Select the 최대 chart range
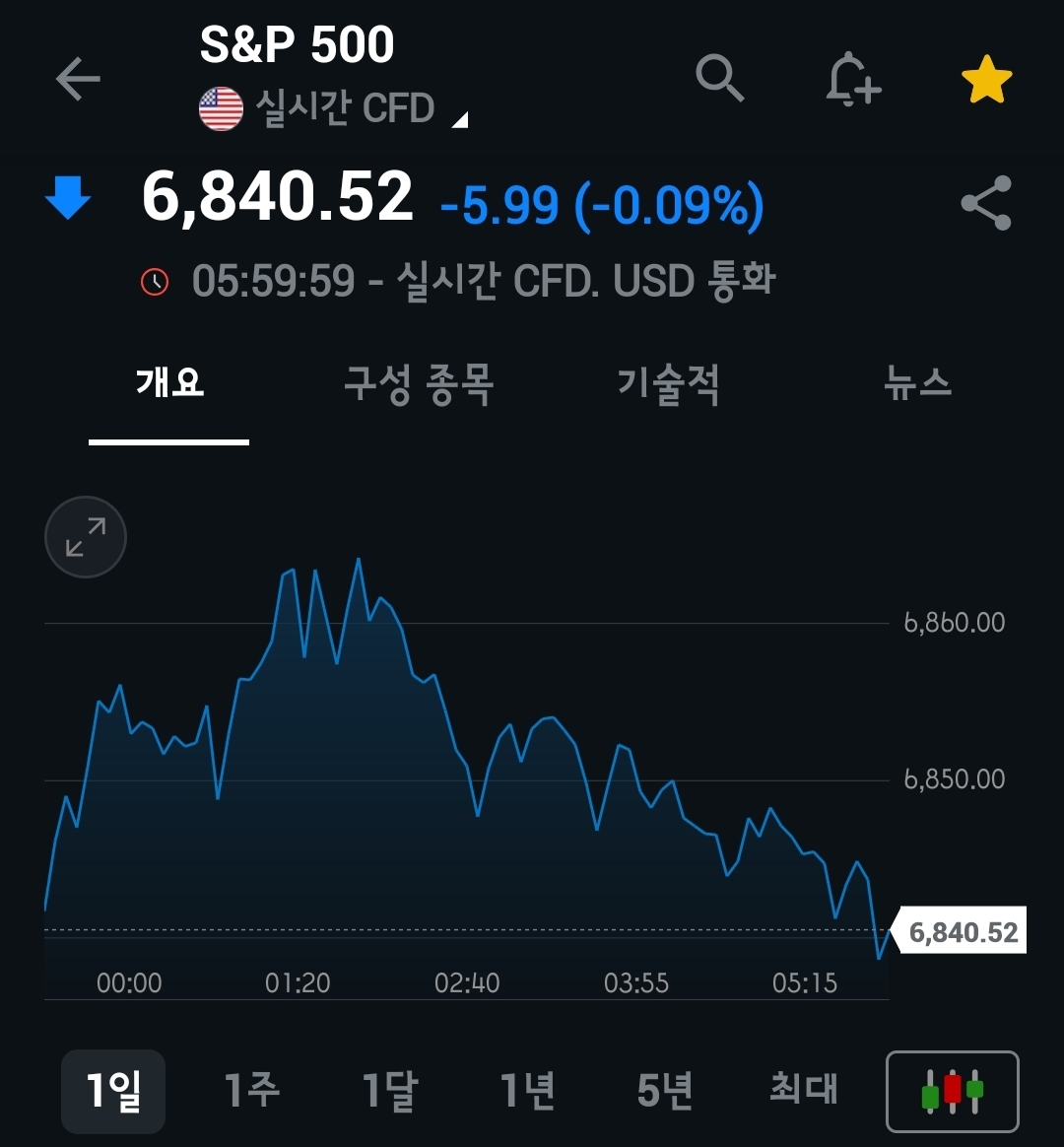Image resolution: width=1064 pixels, height=1147 pixels. click(x=803, y=1091)
